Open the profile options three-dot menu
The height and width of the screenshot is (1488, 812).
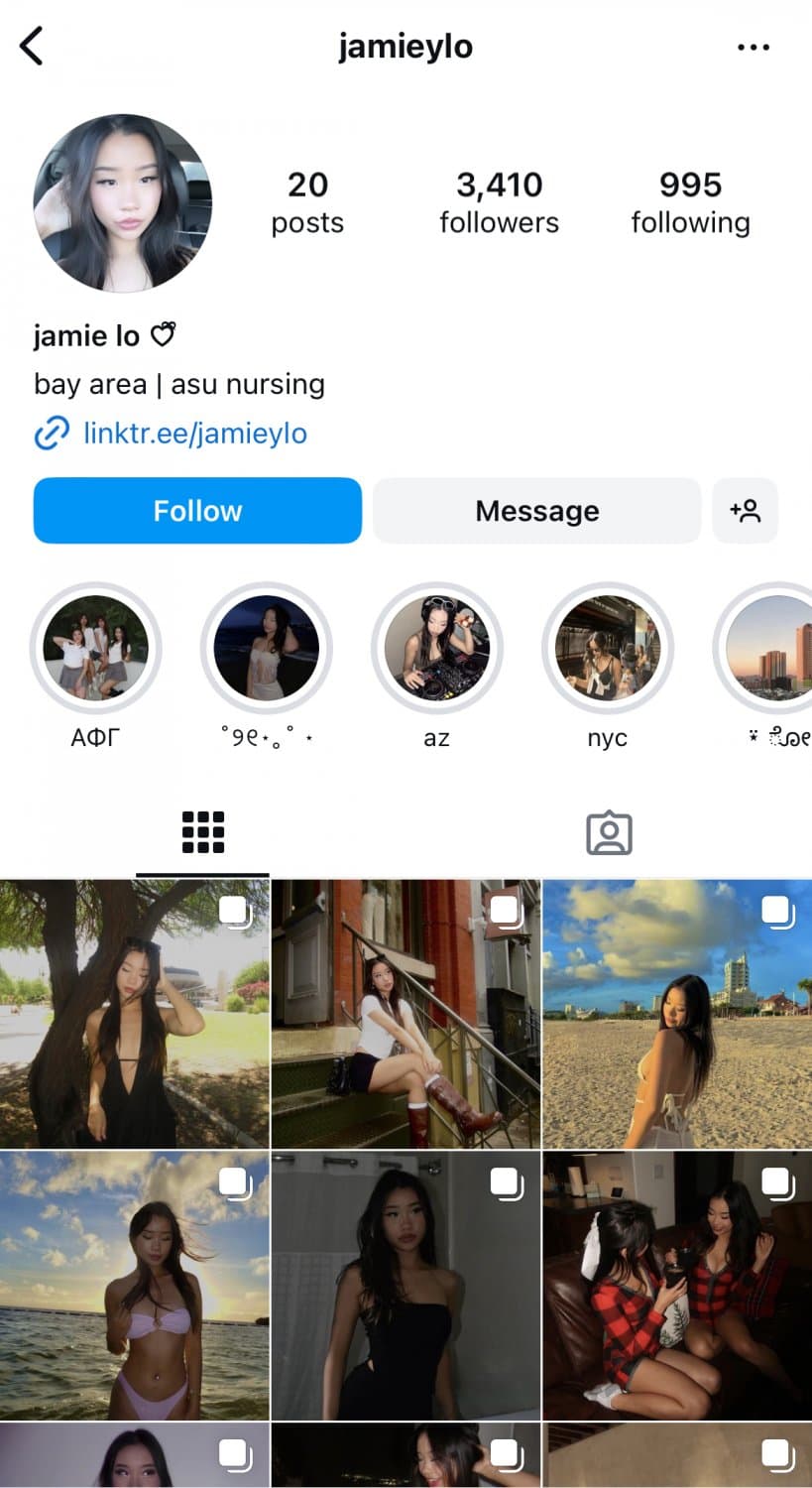click(754, 46)
